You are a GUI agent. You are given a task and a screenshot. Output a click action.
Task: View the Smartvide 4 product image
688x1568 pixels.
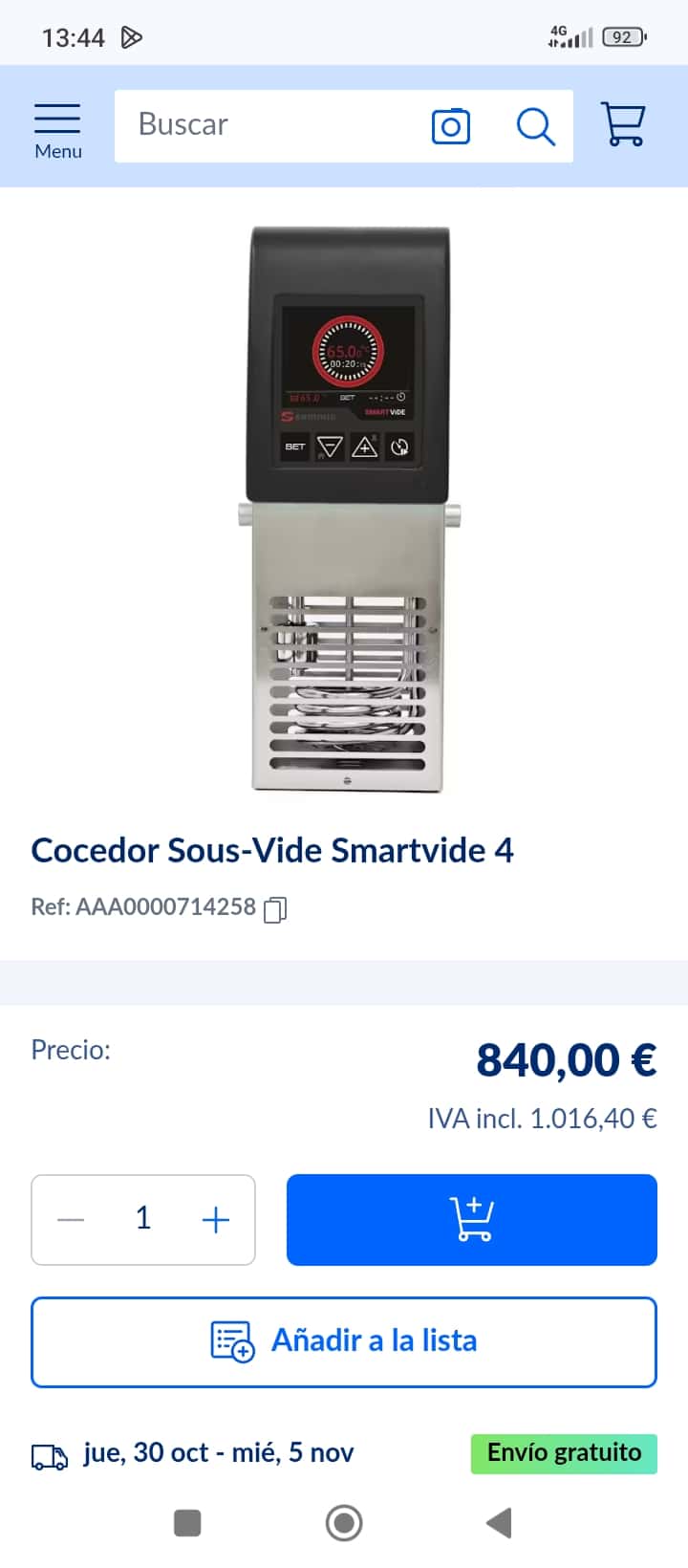(x=348, y=509)
